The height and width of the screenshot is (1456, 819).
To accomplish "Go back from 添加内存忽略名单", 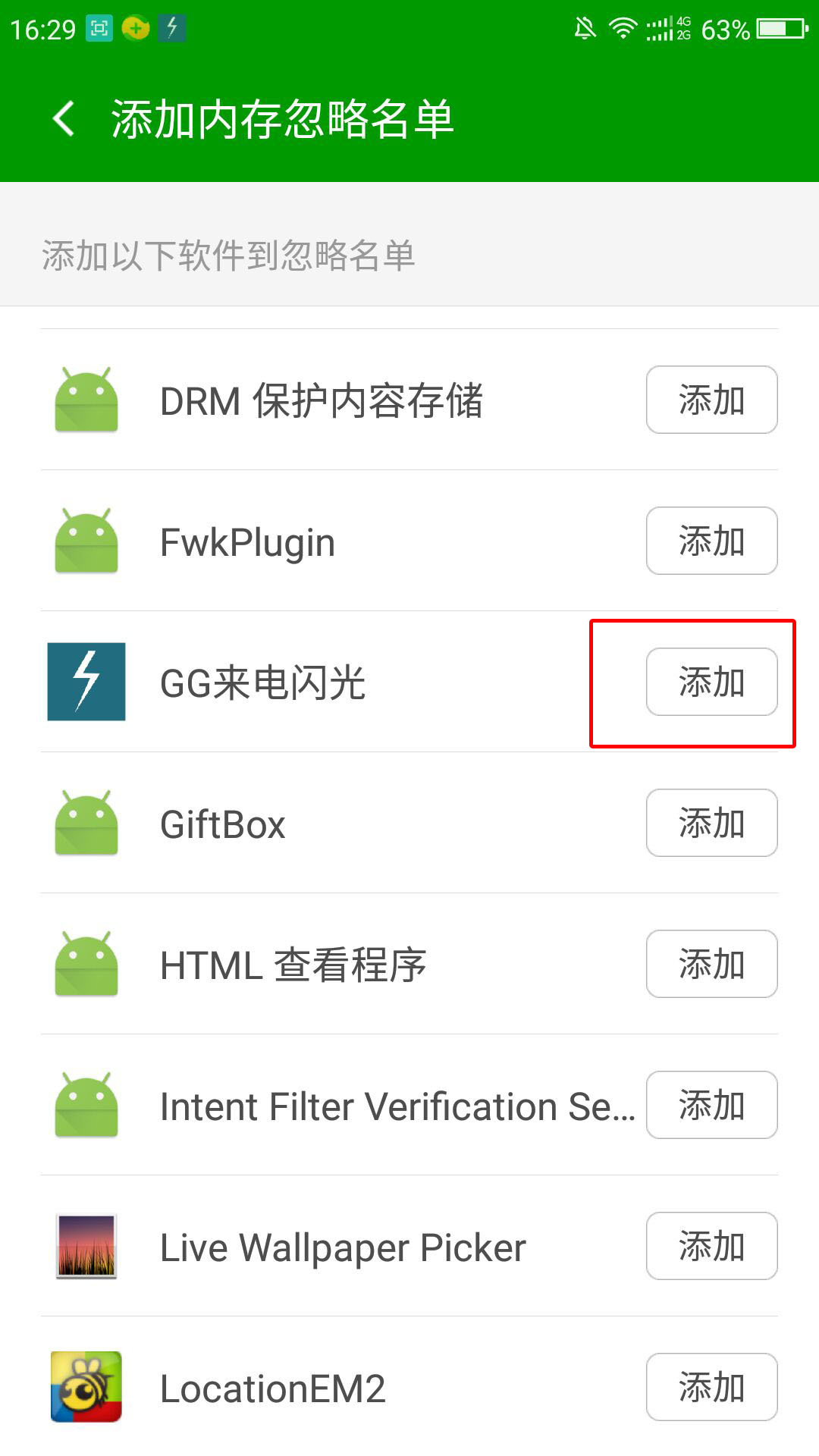I will click(x=64, y=119).
